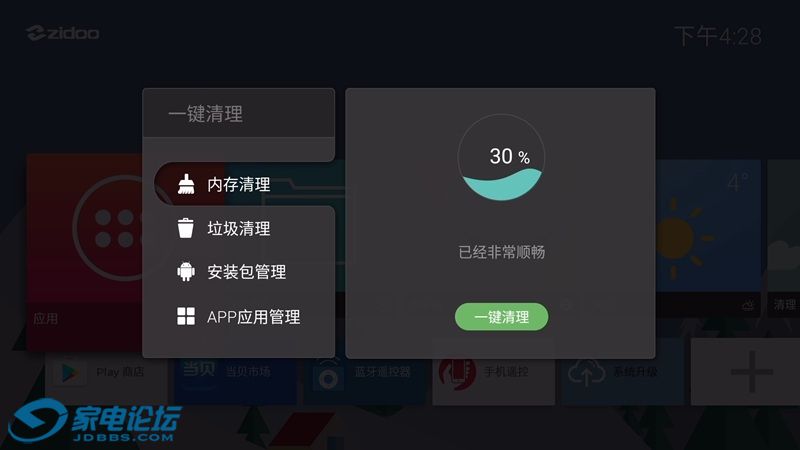The height and width of the screenshot is (450, 800).
Task: Select 内存清理 in the cleanup menu
Action: tap(238, 184)
